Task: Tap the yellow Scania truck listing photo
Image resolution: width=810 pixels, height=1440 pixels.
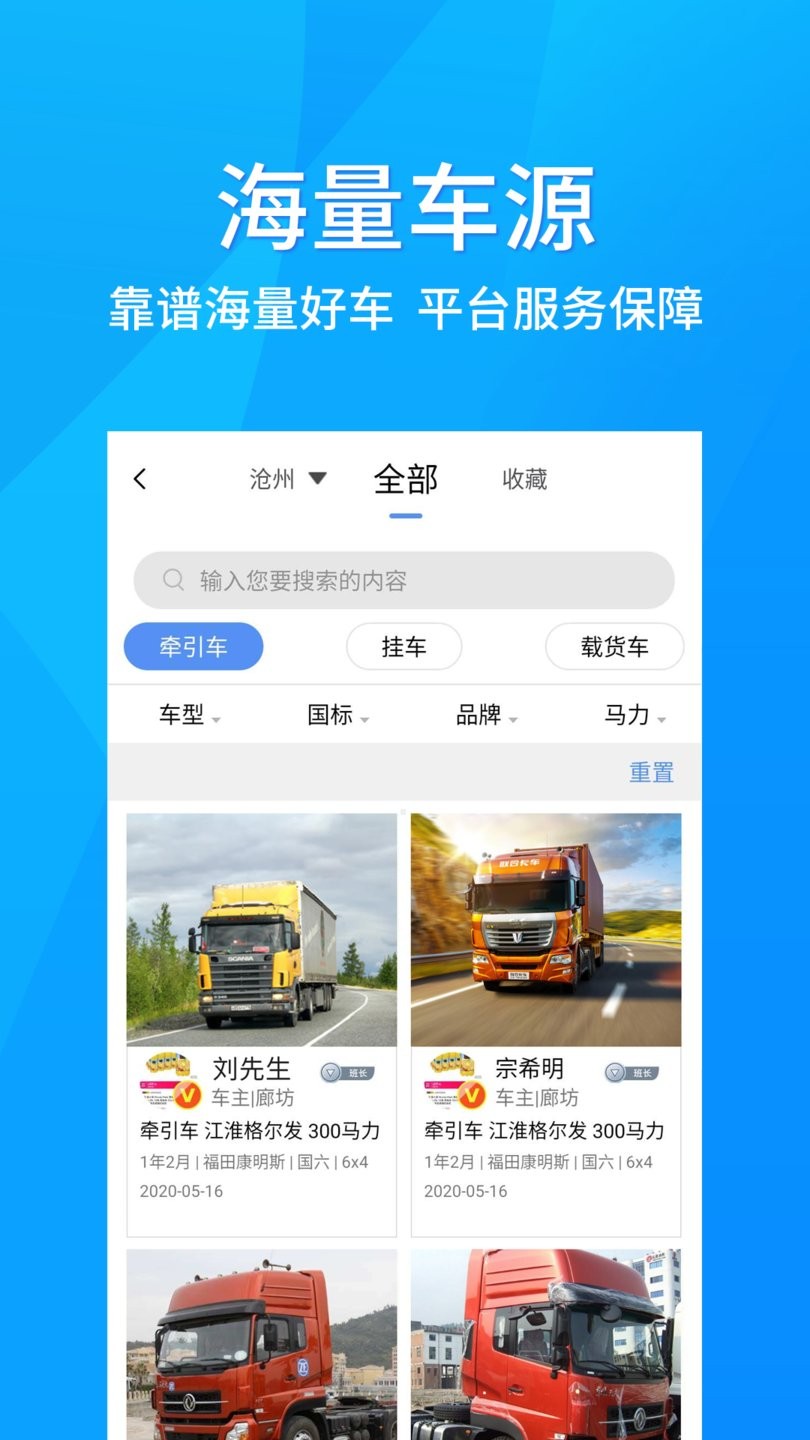Action: tap(262, 928)
